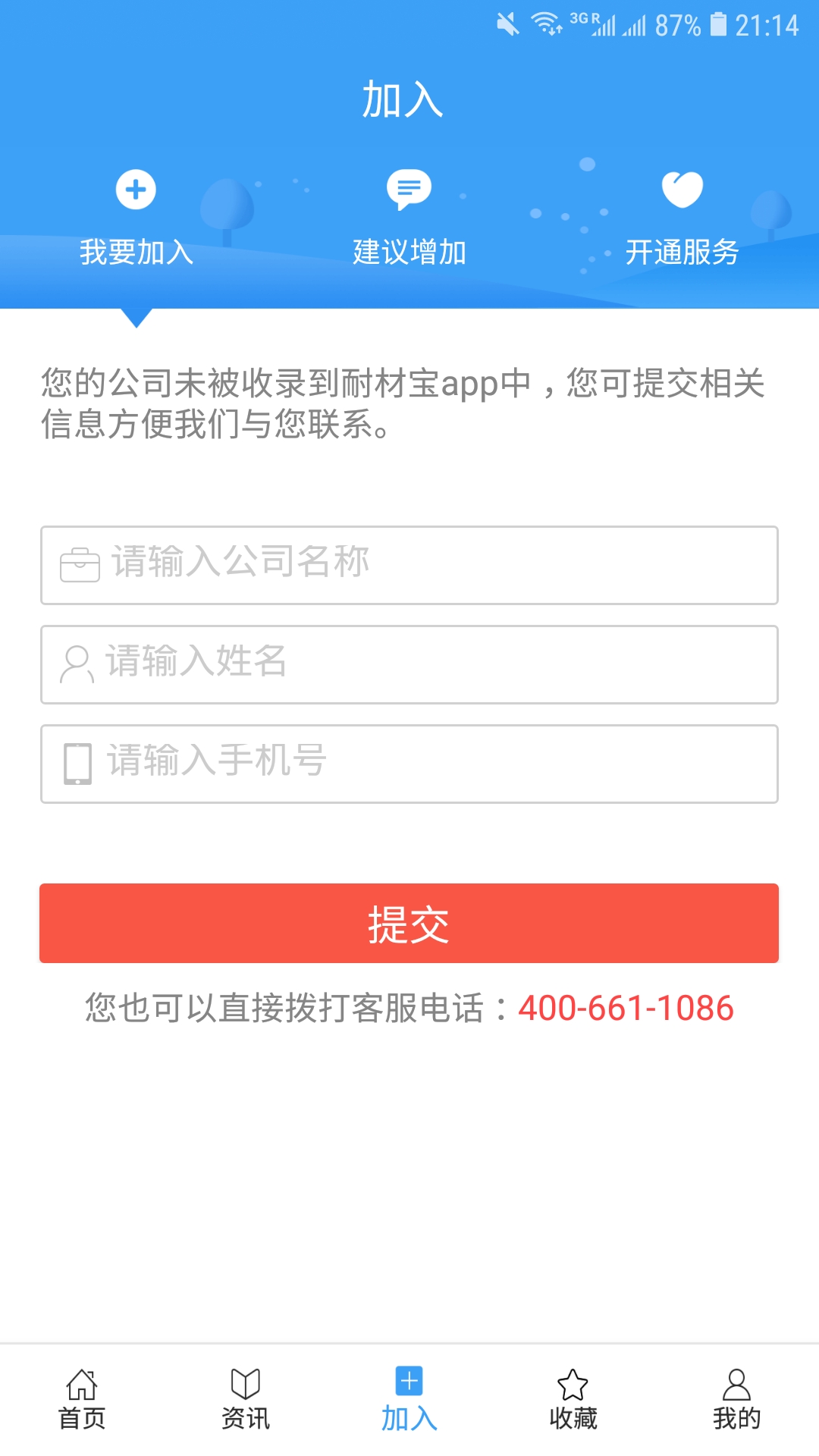Call customer service number 400-661-1086
The height and width of the screenshot is (1456, 819).
626,1009
